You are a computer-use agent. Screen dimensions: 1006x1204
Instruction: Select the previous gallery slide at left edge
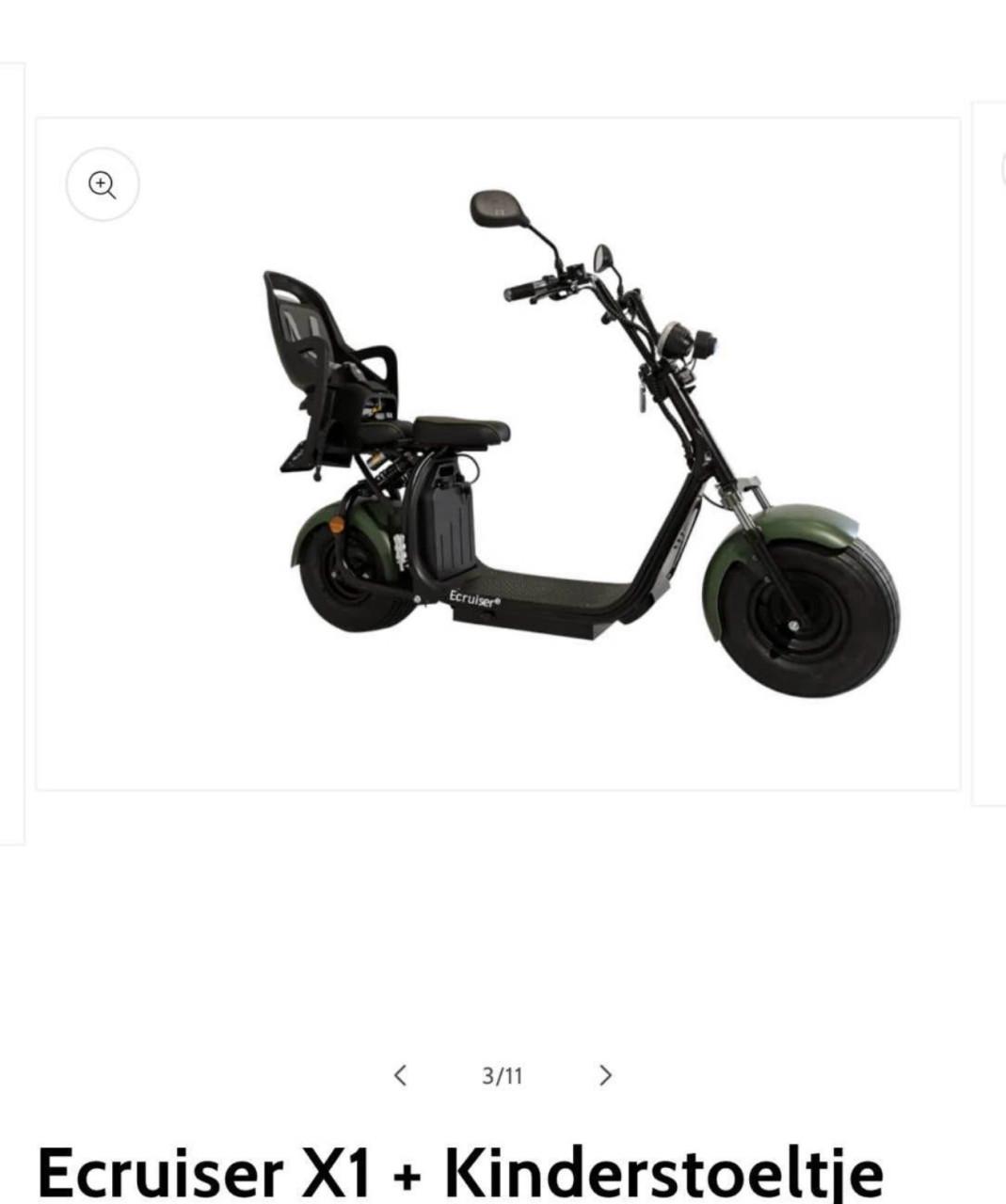coord(11,451)
